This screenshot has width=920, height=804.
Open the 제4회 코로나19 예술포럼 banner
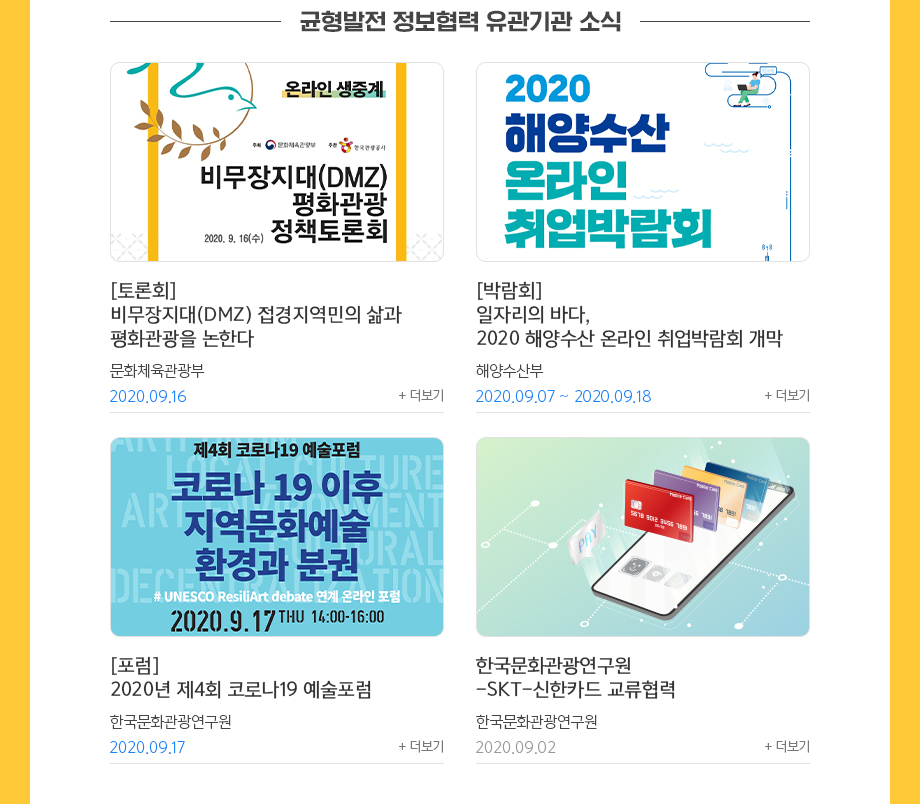[x=277, y=537]
